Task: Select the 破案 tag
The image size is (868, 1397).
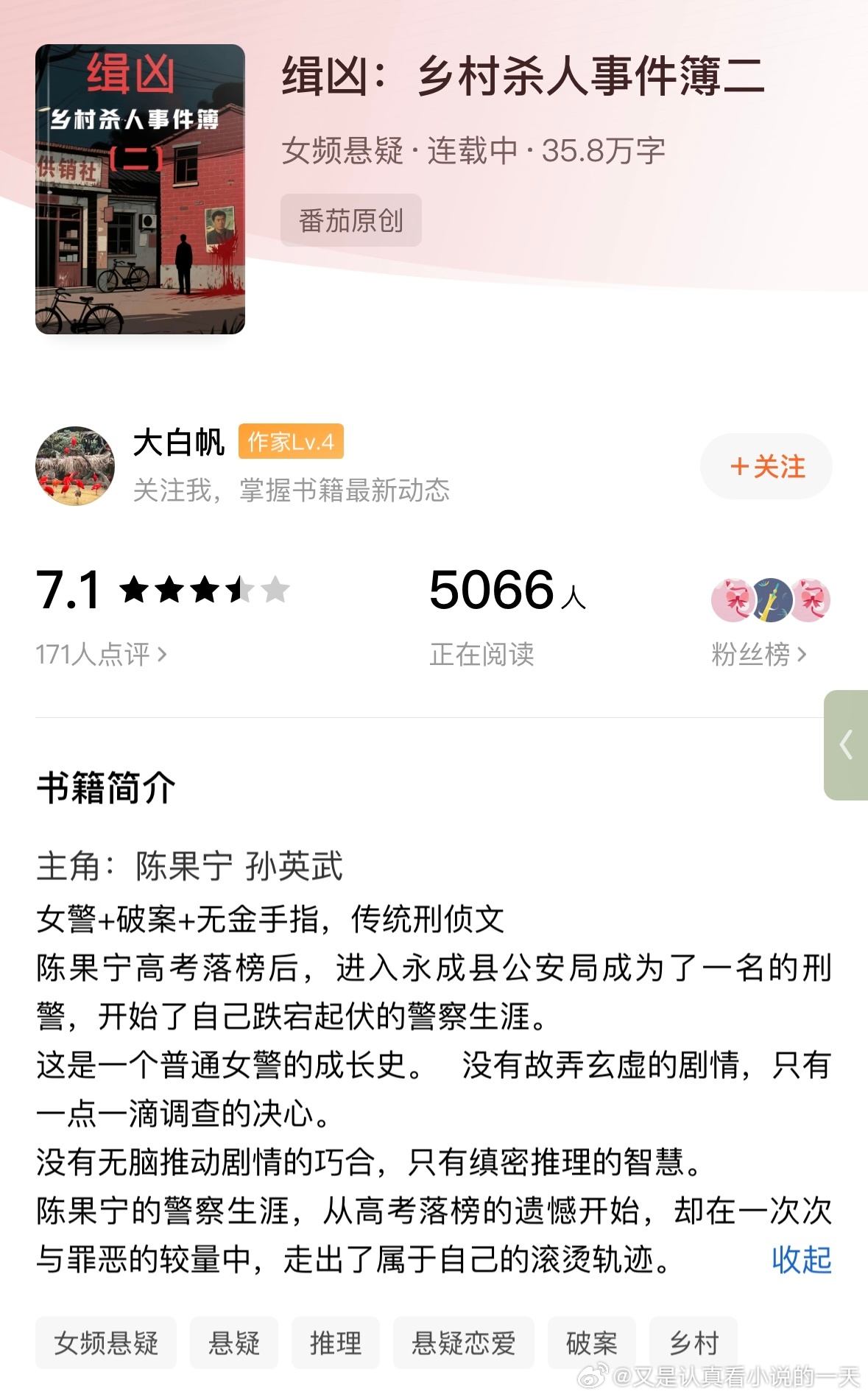Action: (590, 1344)
